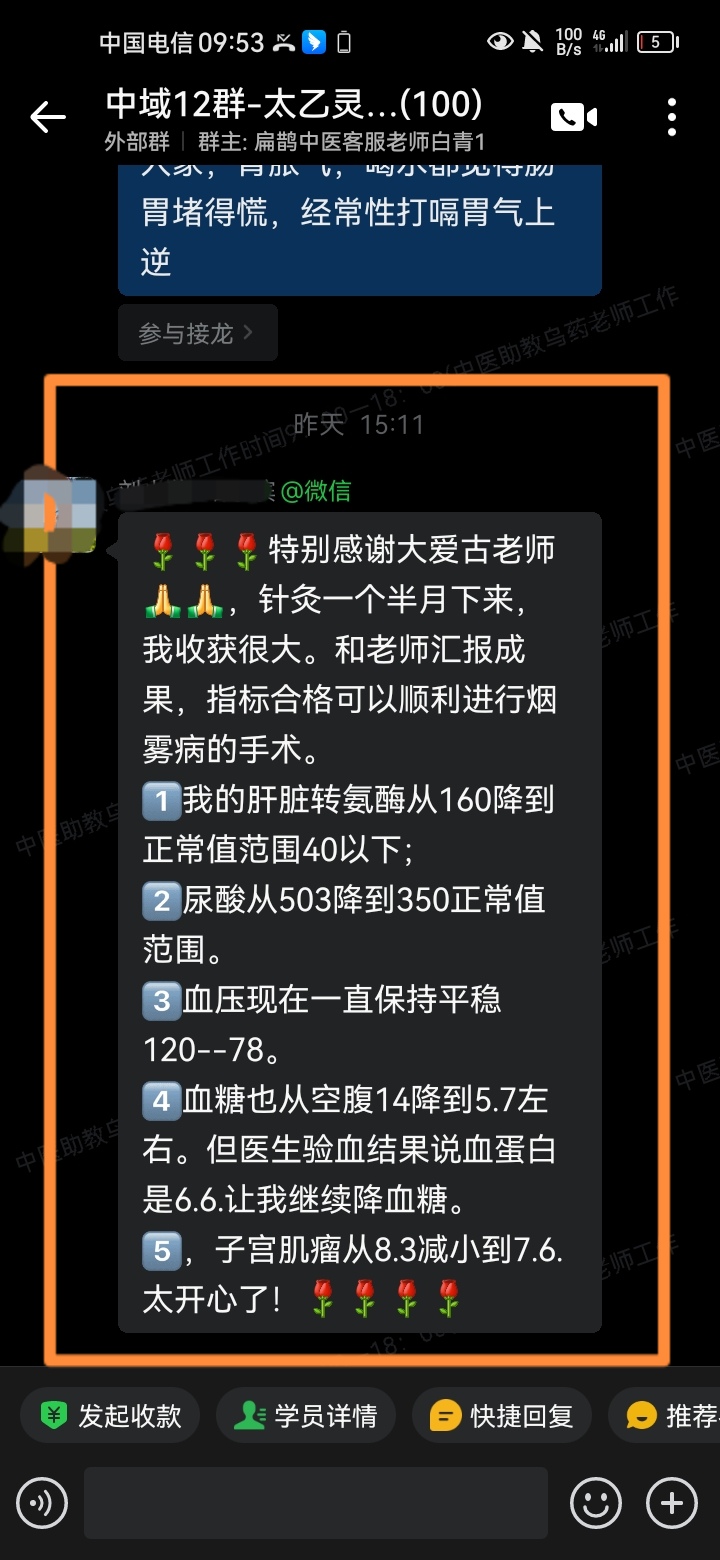Image resolution: width=720 pixels, height=1560 pixels.
Task: Tap the message input box
Action: click(314, 1503)
